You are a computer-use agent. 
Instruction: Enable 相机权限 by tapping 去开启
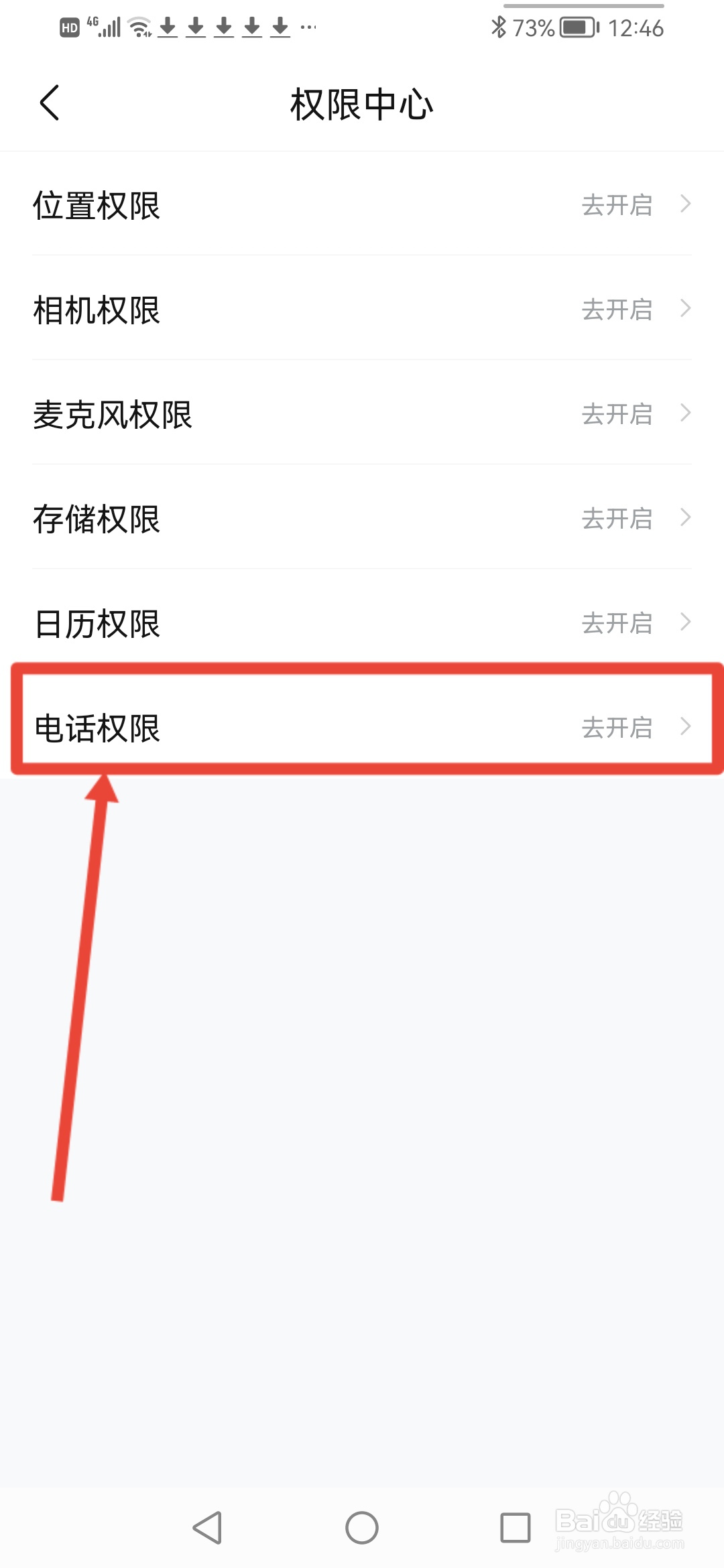click(618, 310)
